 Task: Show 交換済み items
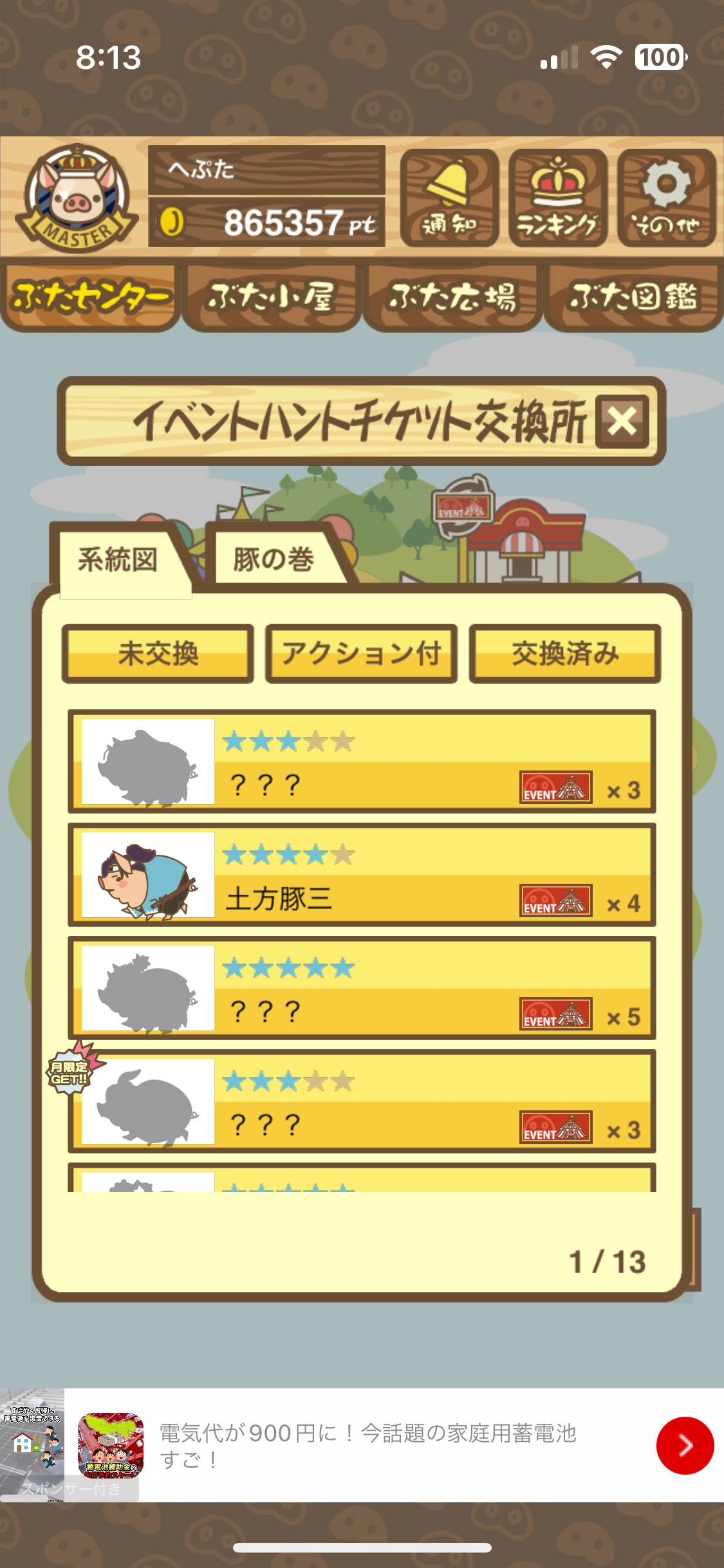pyautogui.click(x=564, y=653)
